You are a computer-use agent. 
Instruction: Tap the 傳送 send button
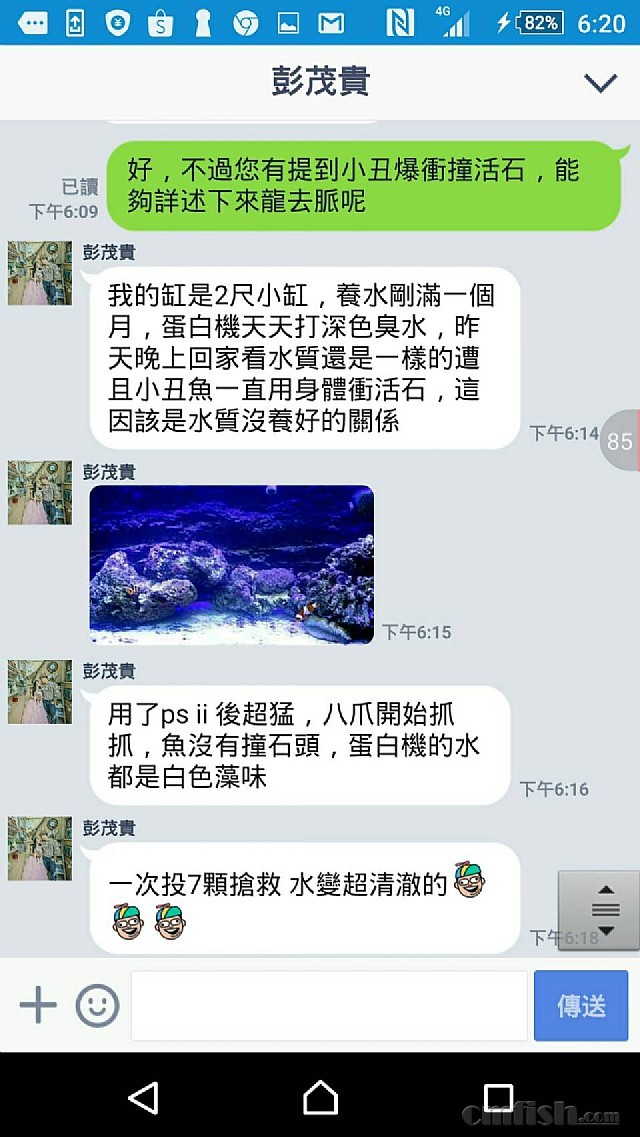581,1005
